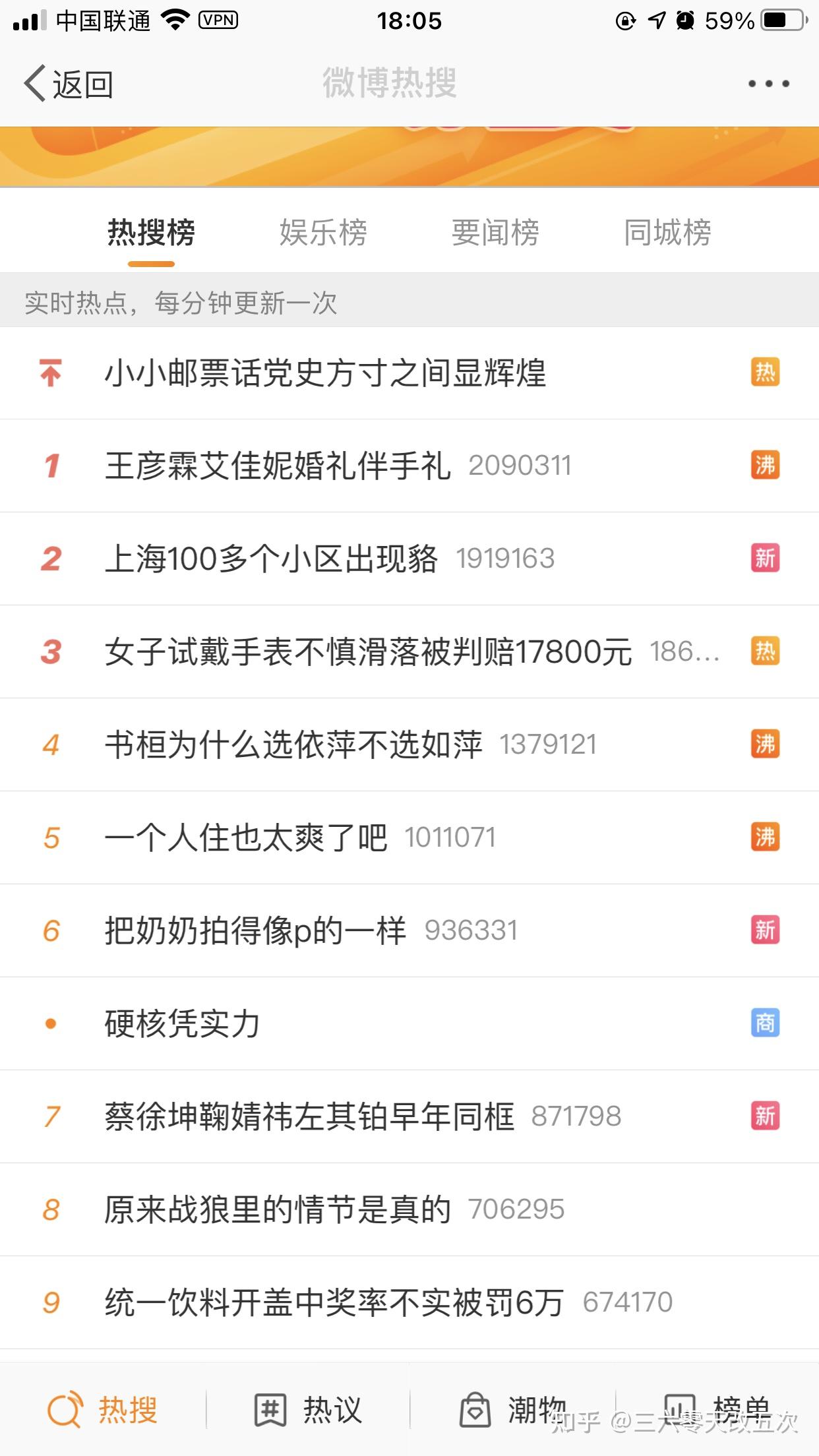The image size is (819, 1456).
Task: Open topic 王彦霖艾佳妮婚礼伴手礼
Action: tap(409, 466)
